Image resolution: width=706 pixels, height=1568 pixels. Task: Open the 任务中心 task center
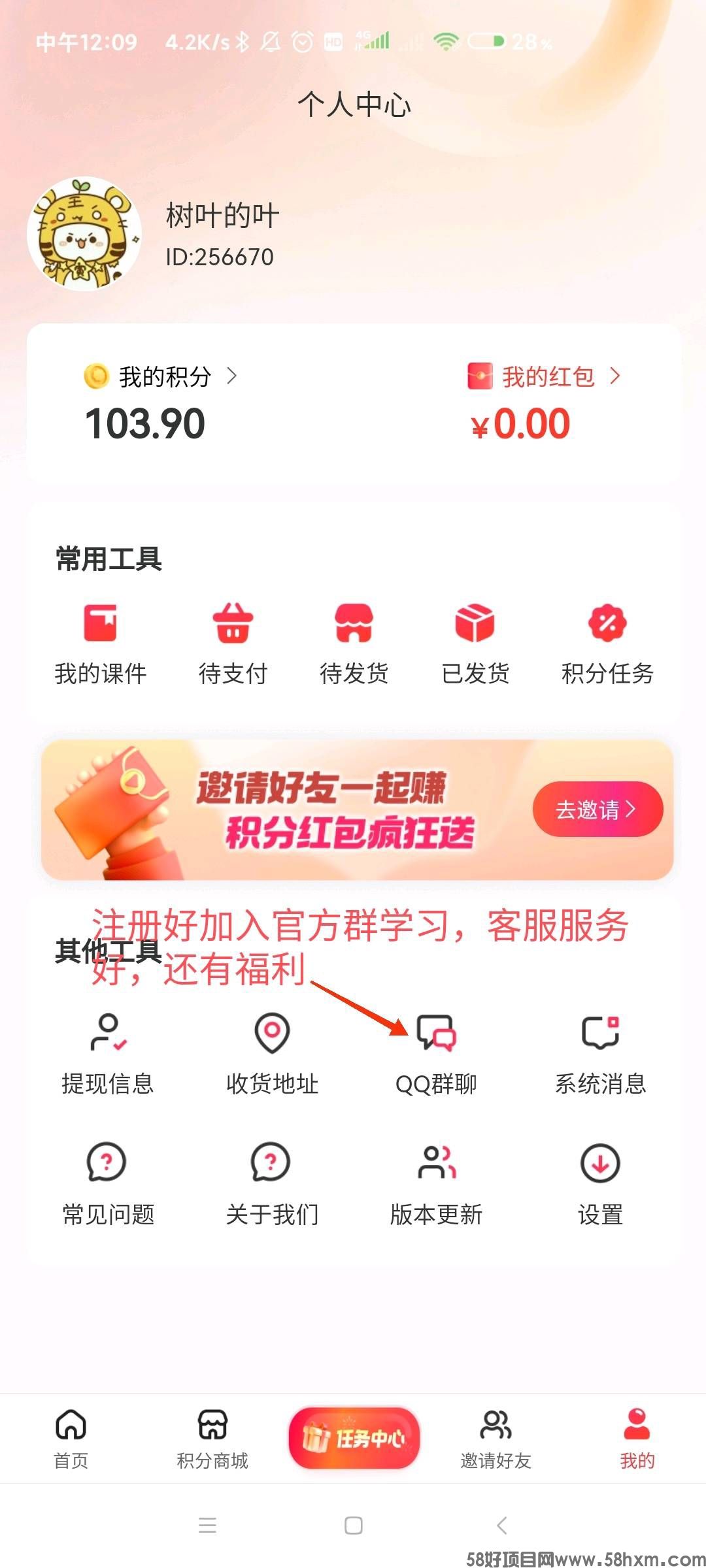click(x=354, y=1438)
